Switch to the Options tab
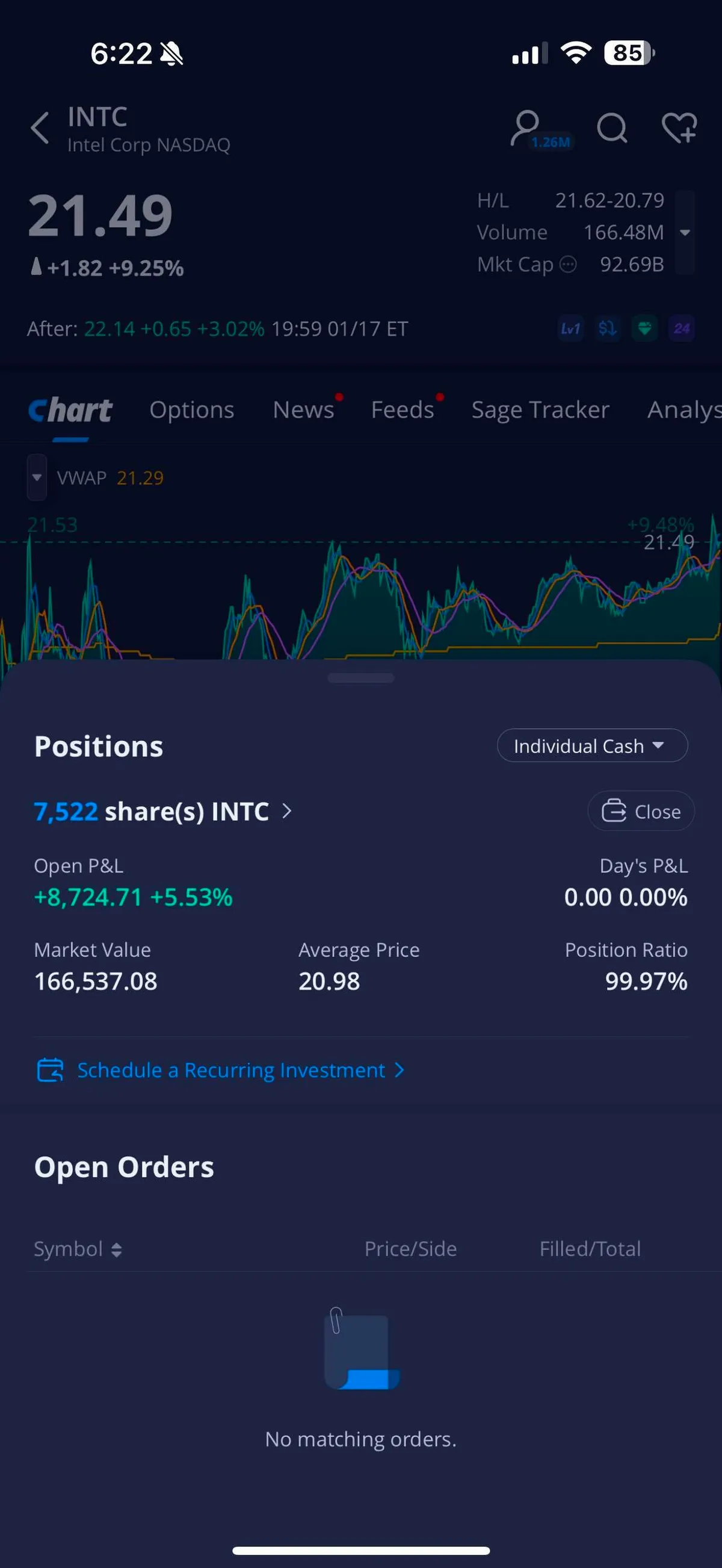This screenshot has width=722, height=1568. point(192,410)
